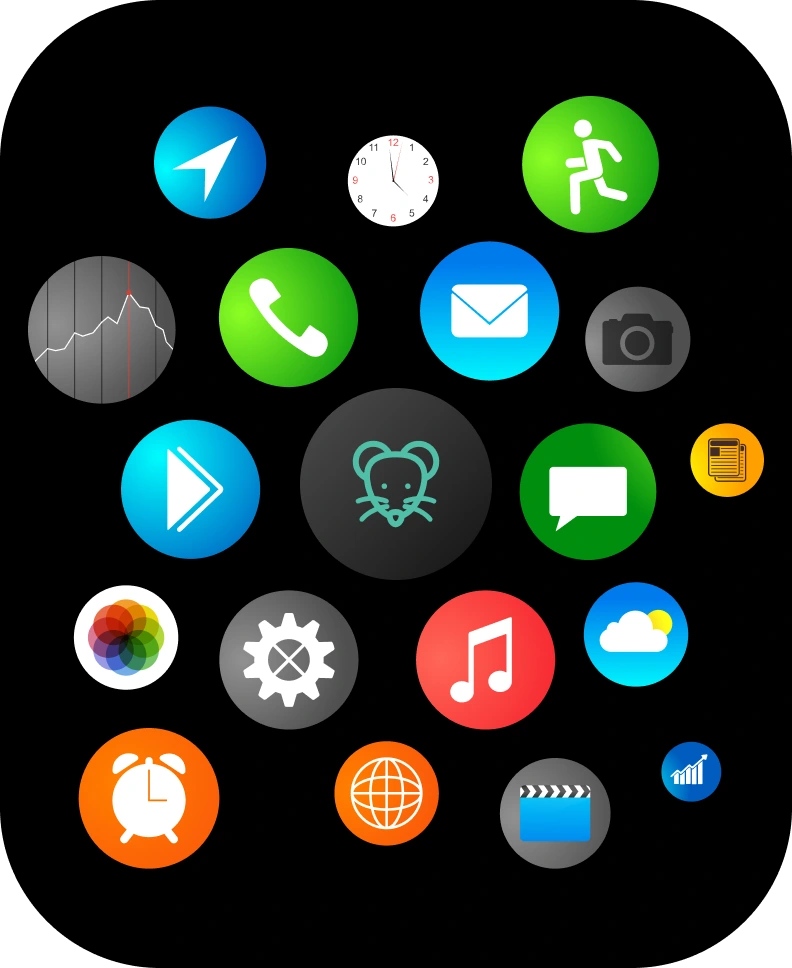Screen dimensions: 792x968
Task: Open the blue double-arrow play app
Action: (x=190, y=489)
